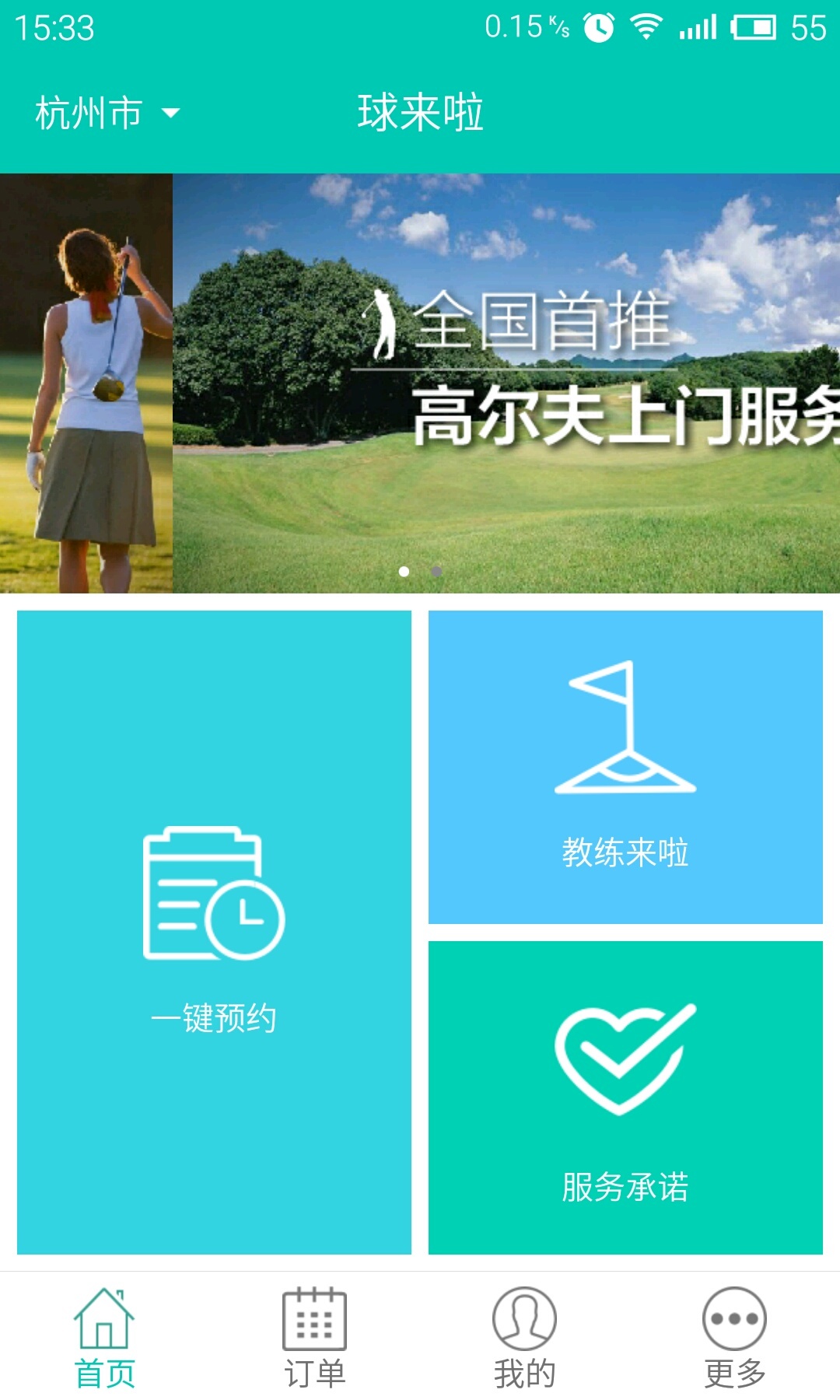
Task: Open the 服务承诺 tile
Action: click(x=625, y=1097)
